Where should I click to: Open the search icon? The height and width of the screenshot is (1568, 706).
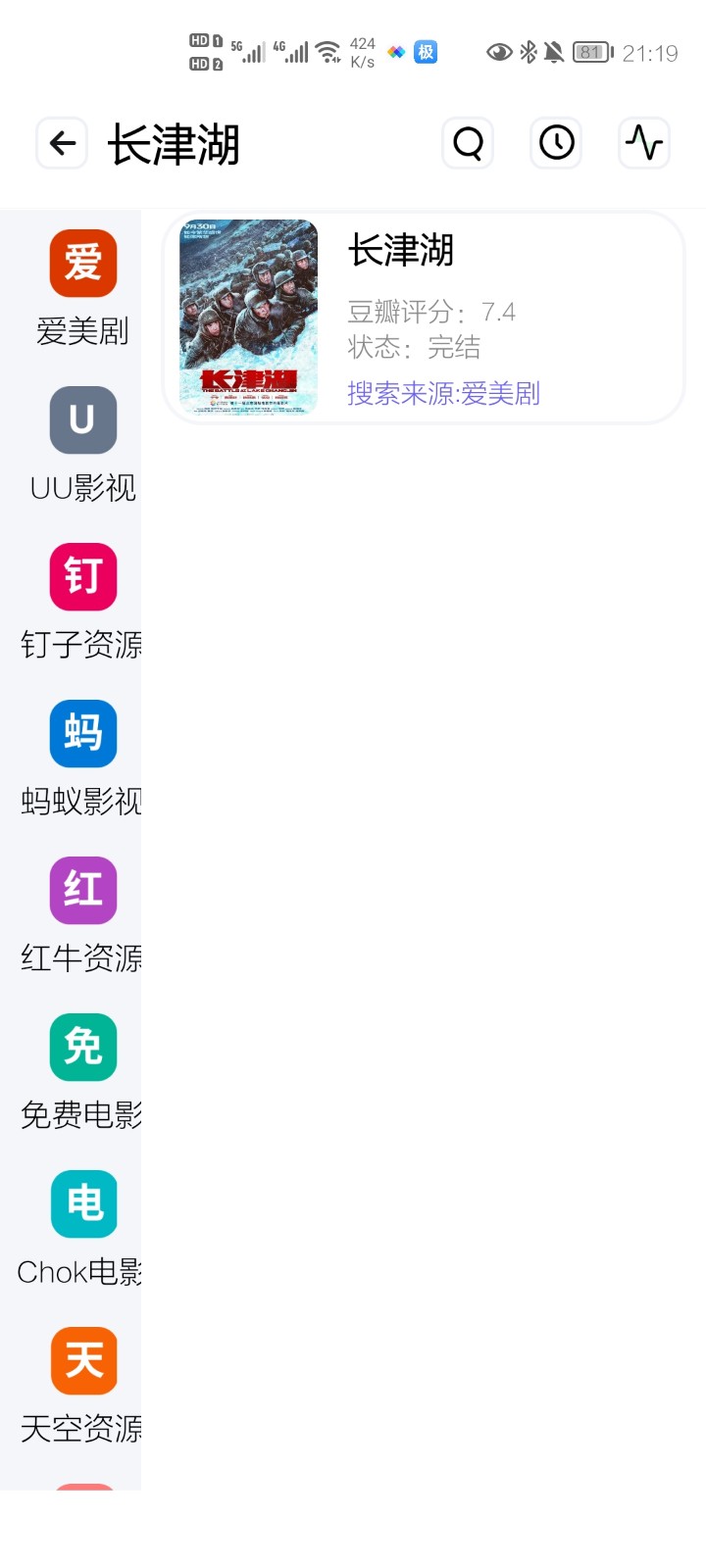tap(468, 144)
